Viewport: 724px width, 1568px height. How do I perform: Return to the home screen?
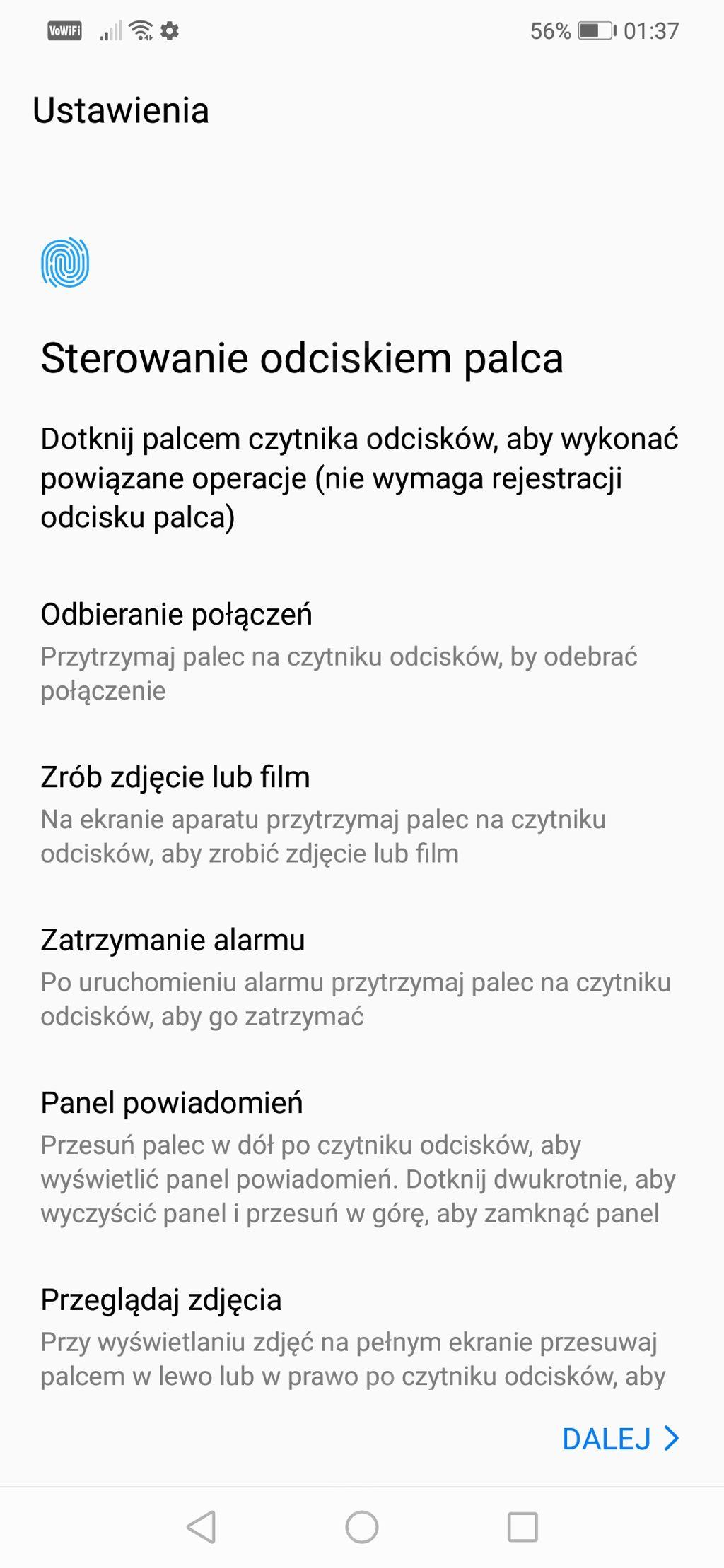[x=361, y=1526]
